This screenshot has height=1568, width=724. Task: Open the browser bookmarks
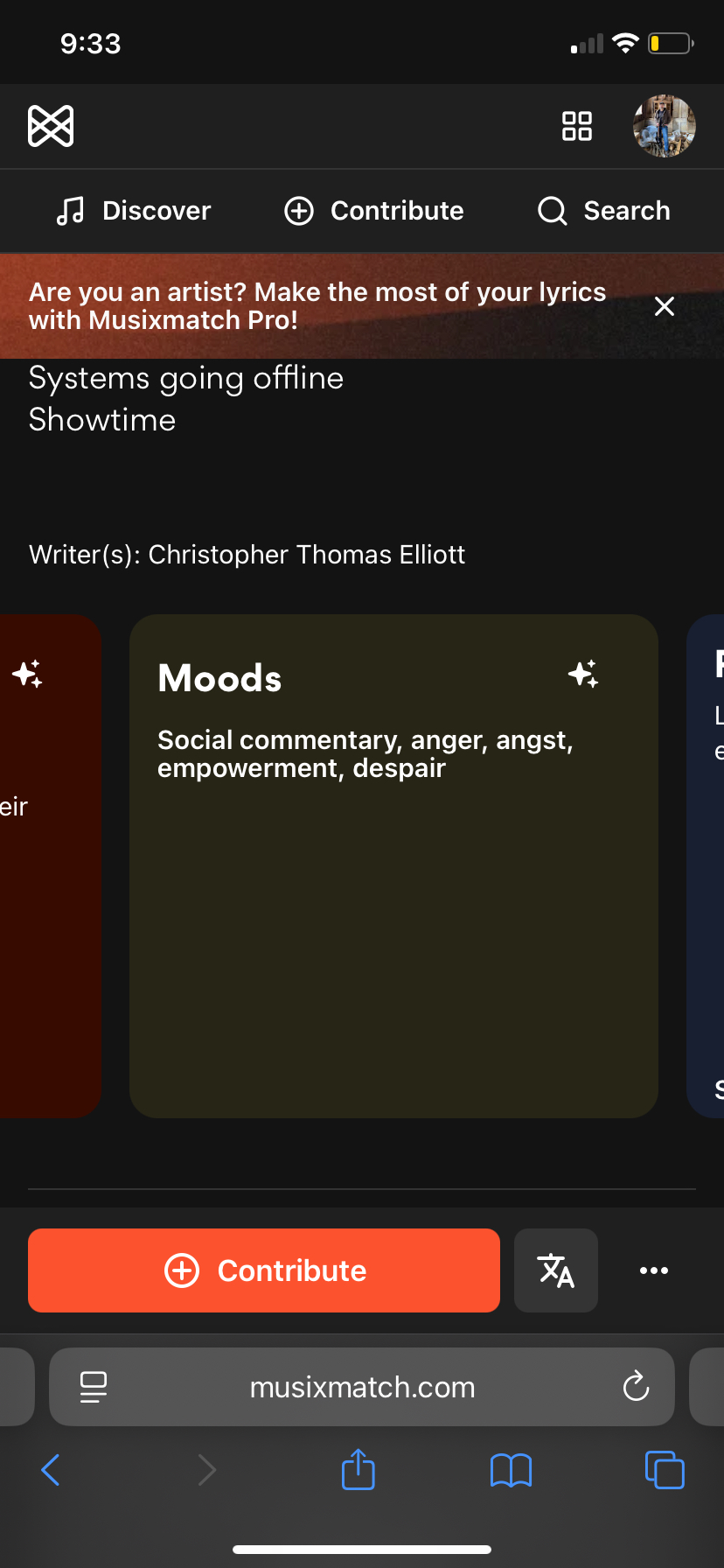(512, 1470)
